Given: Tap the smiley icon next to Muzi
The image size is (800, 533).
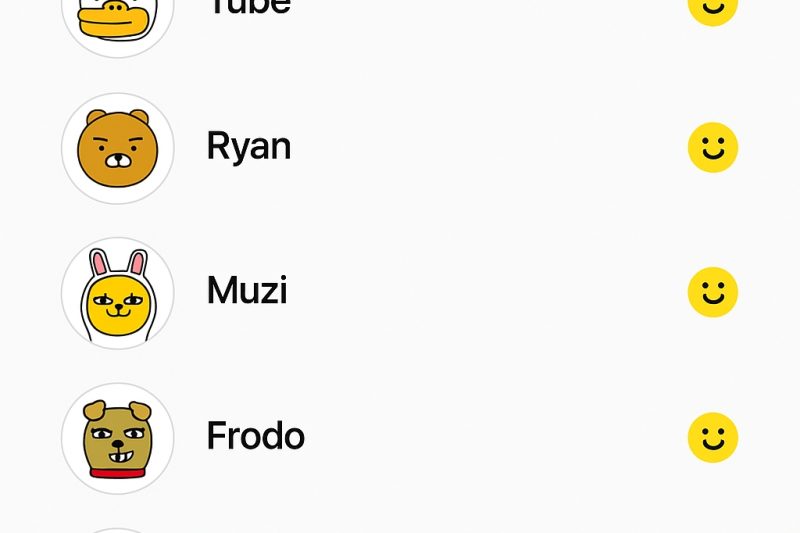Looking at the screenshot, I should [x=713, y=292].
